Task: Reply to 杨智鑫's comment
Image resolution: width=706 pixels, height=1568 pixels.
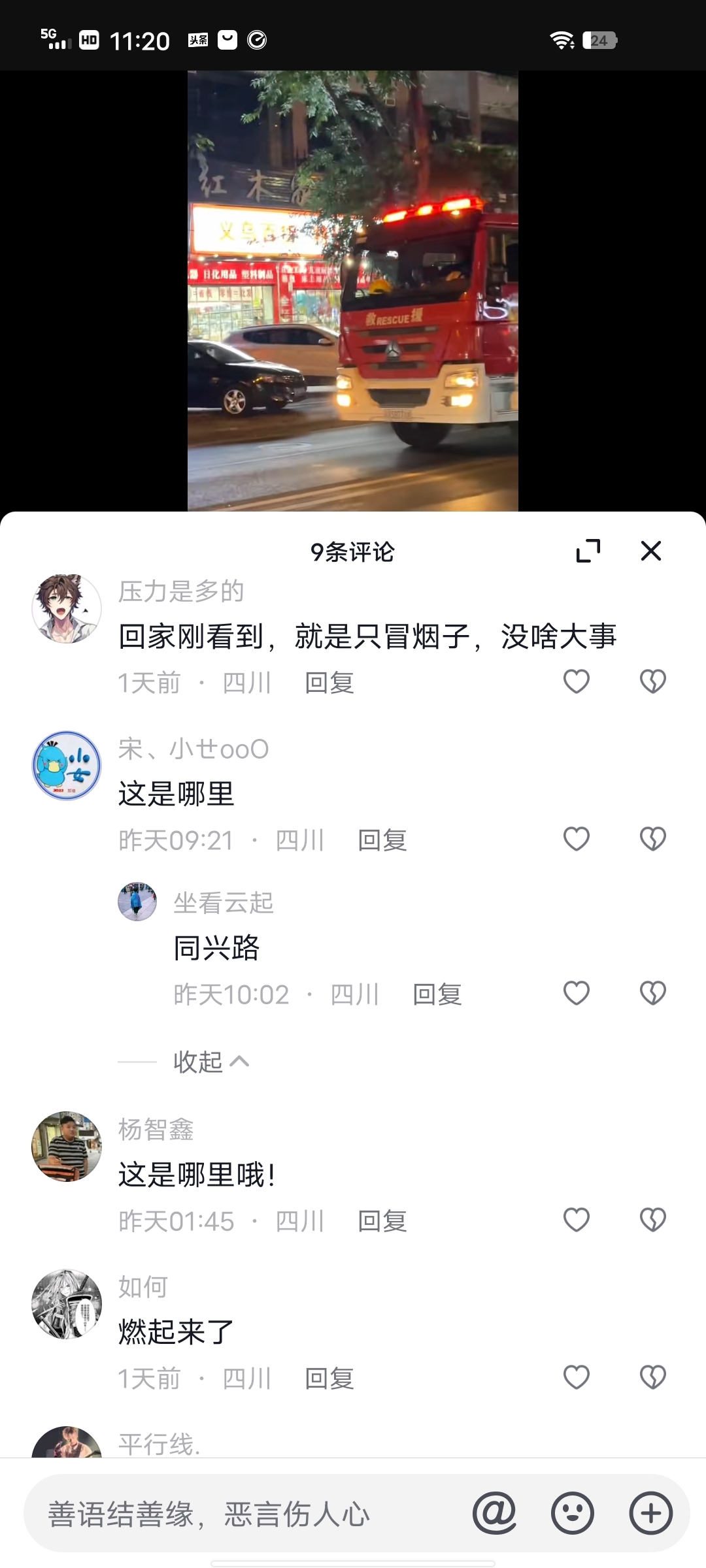Action: point(382,1220)
